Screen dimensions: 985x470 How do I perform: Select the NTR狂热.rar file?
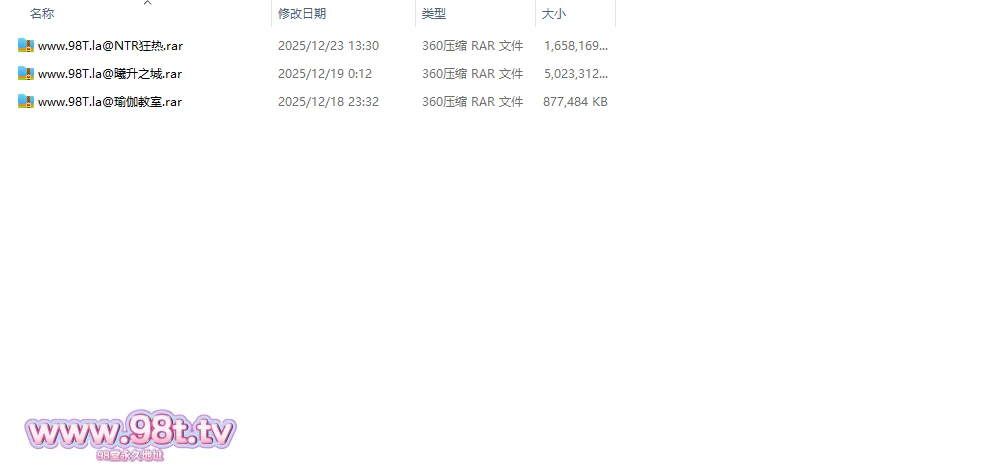tap(110, 46)
